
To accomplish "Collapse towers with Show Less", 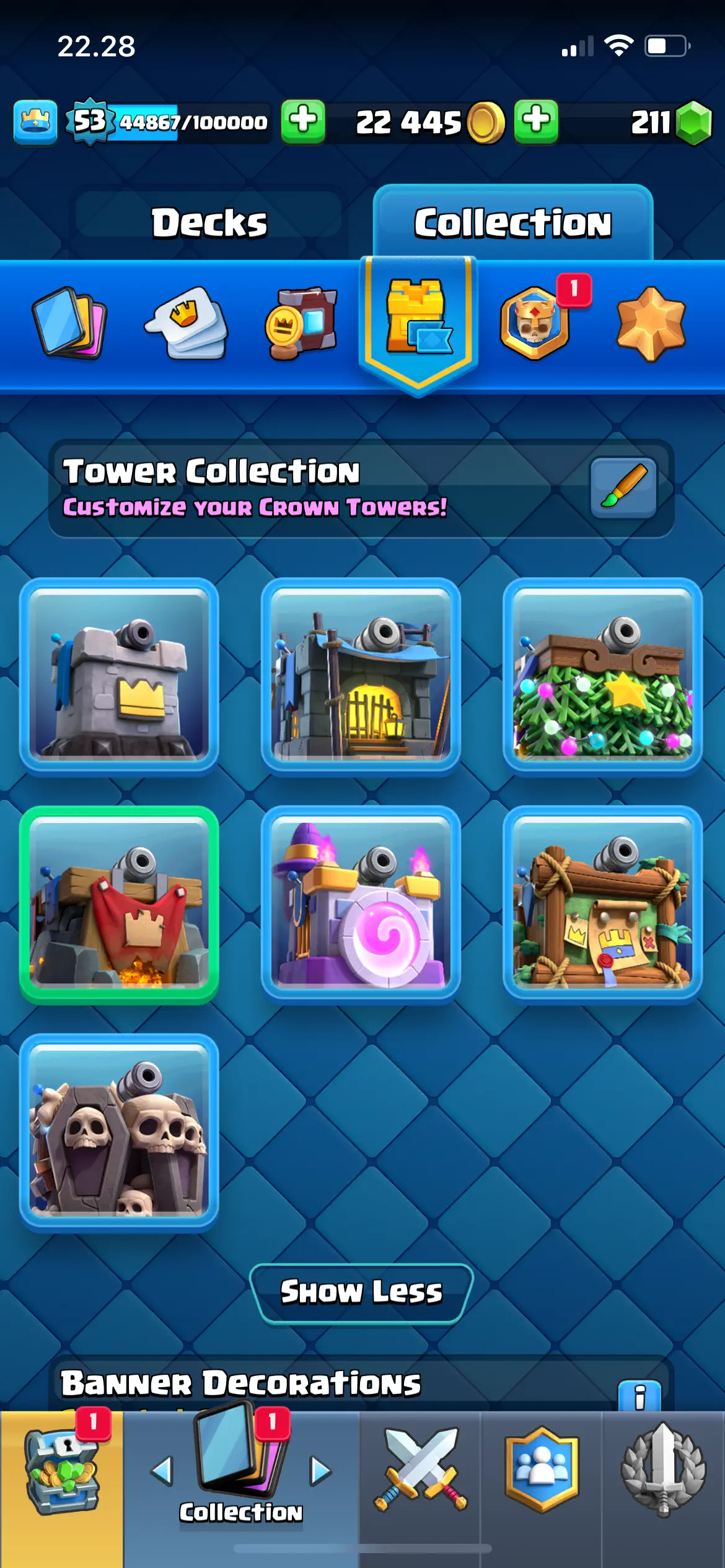I will pyautogui.click(x=361, y=1292).
